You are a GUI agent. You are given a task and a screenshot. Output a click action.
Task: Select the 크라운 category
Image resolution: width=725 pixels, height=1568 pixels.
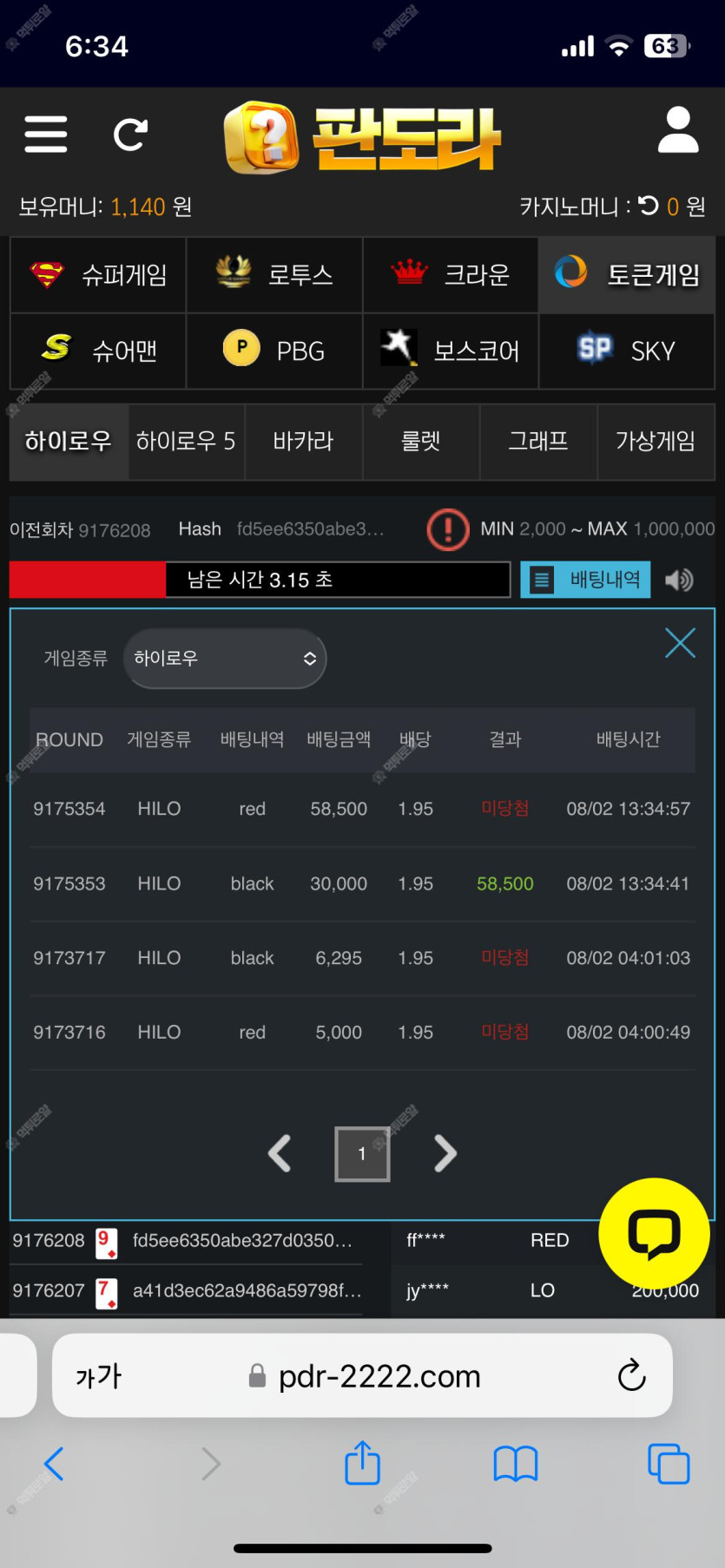pos(451,275)
